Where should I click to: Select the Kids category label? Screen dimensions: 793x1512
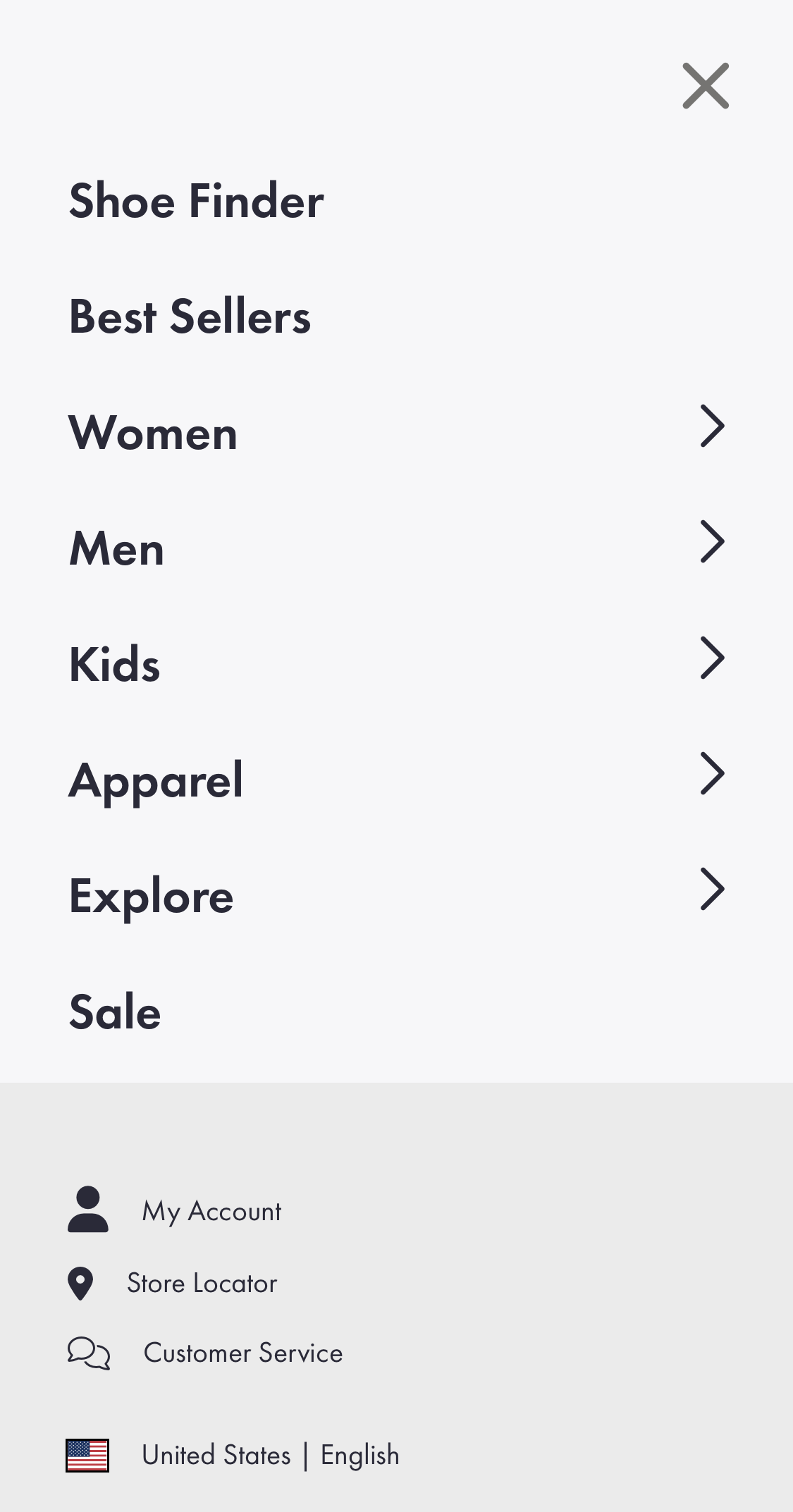[x=114, y=665]
